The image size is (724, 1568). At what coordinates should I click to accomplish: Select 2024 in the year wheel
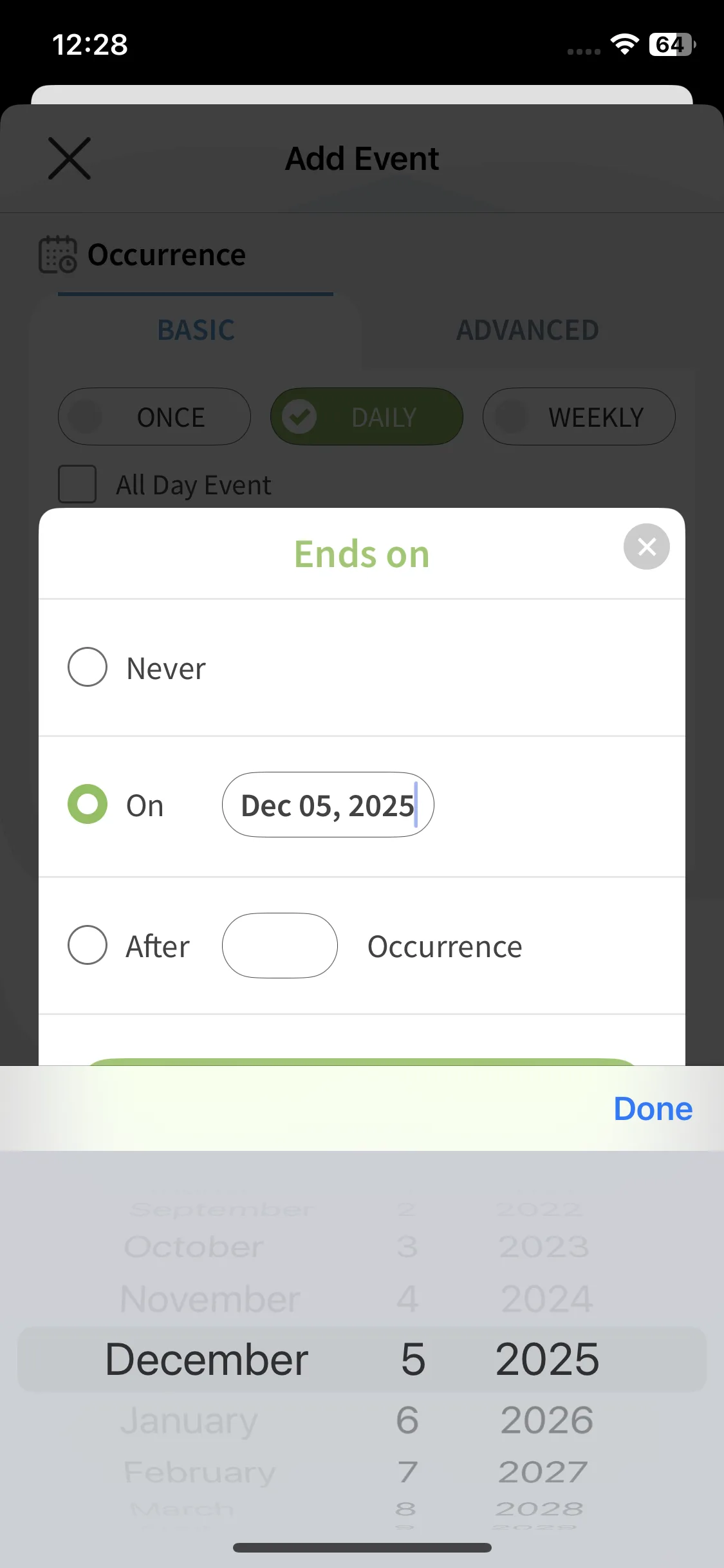[547, 1299]
